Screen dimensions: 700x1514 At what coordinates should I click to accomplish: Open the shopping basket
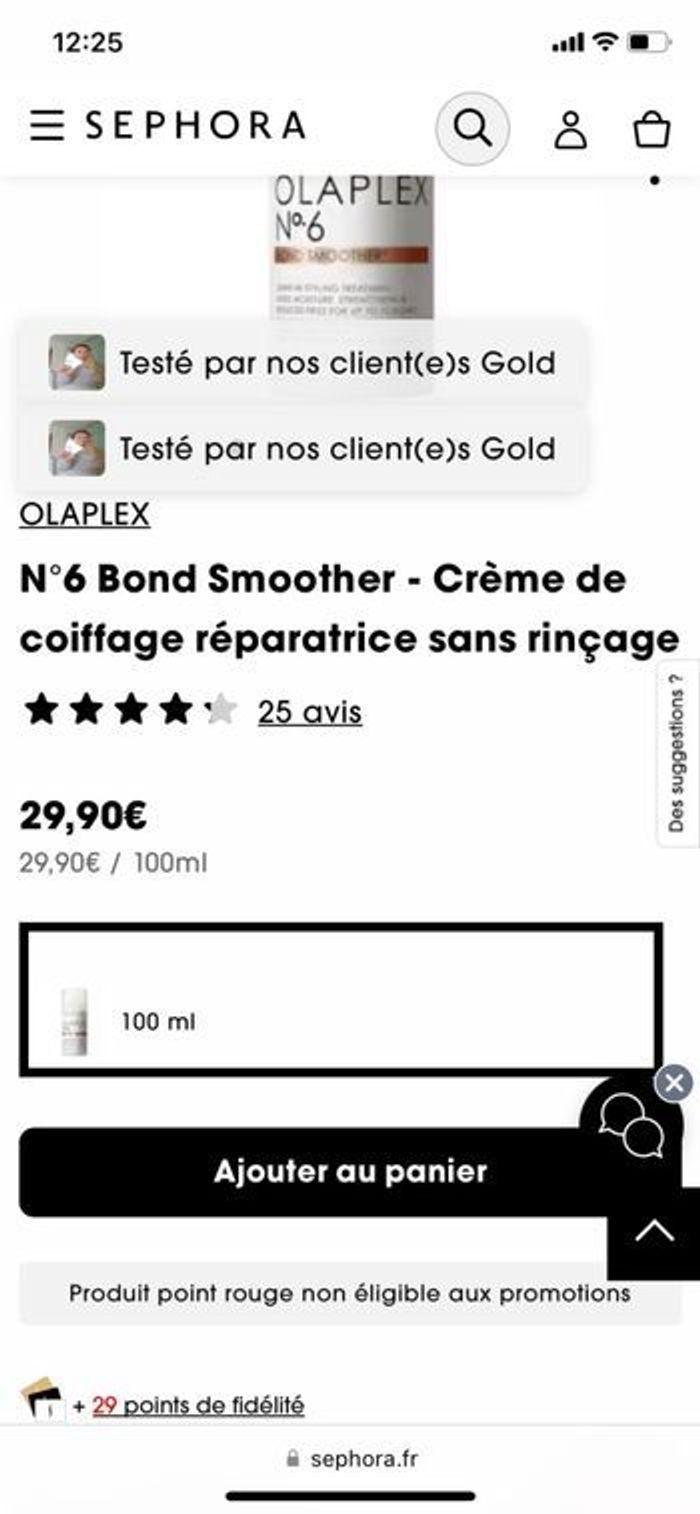point(652,129)
